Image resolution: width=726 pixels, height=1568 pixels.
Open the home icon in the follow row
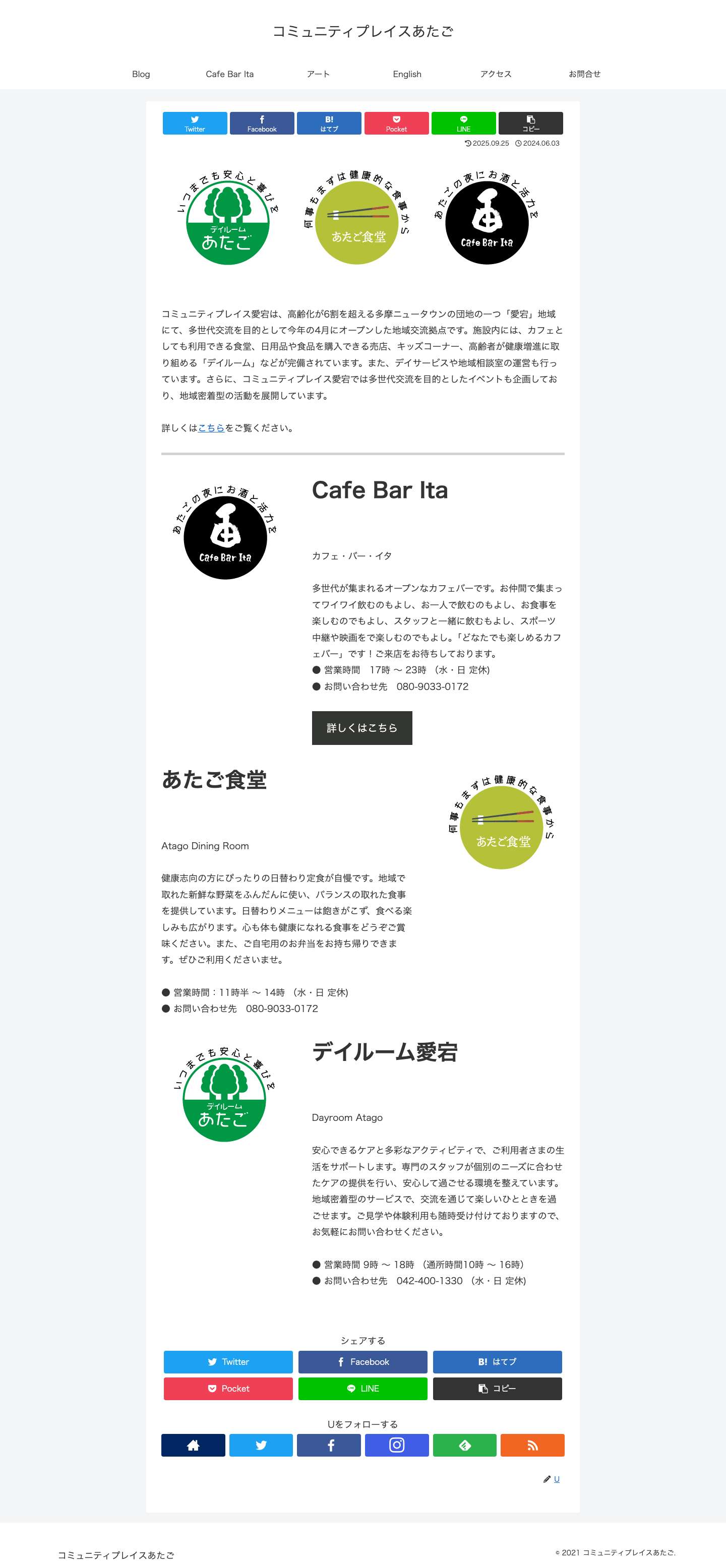193,1445
